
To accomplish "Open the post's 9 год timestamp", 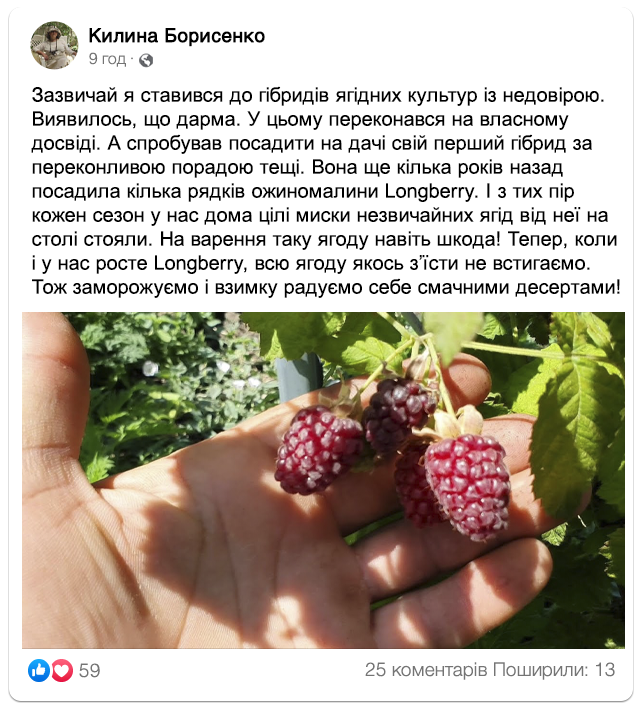I will 107,59.
